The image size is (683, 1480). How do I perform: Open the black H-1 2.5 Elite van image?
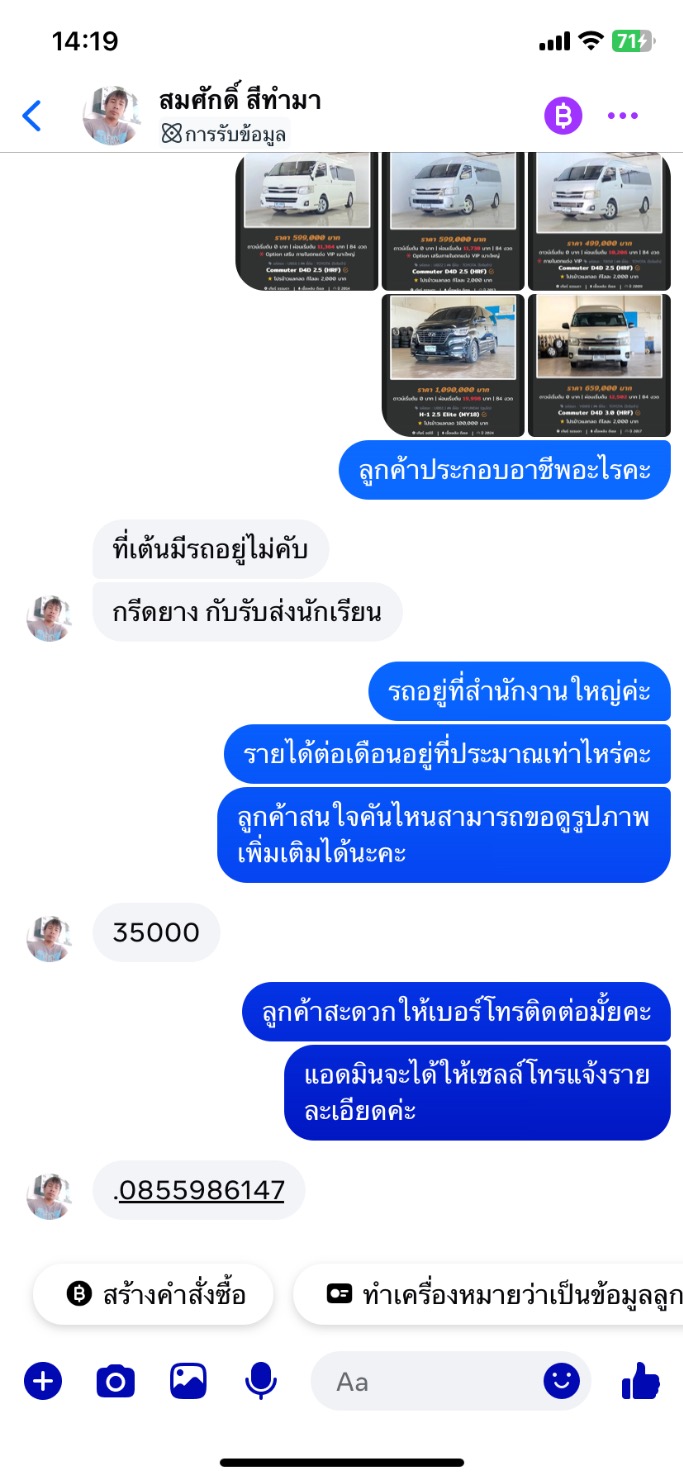click(x=453, y=365)
